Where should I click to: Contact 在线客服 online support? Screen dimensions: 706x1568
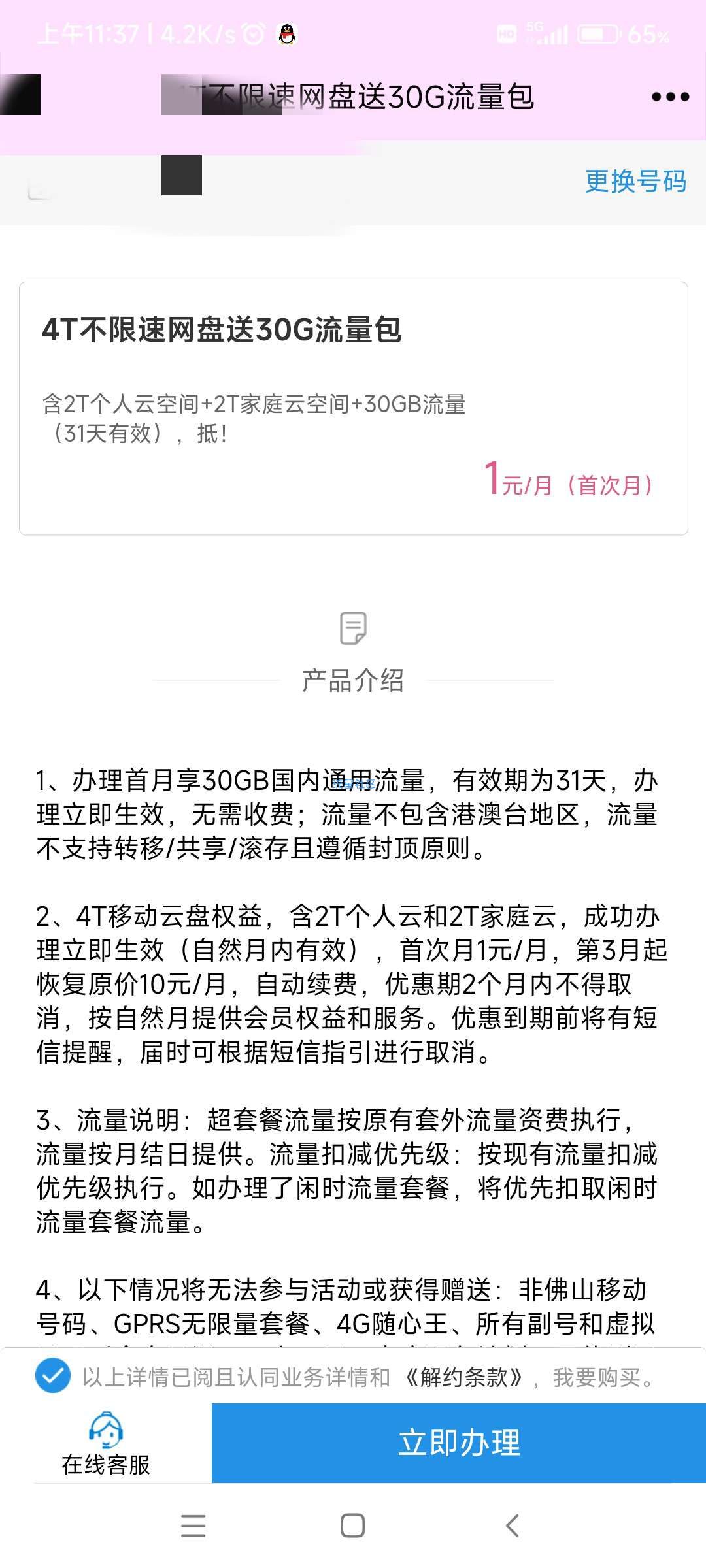click(106, 1445)
